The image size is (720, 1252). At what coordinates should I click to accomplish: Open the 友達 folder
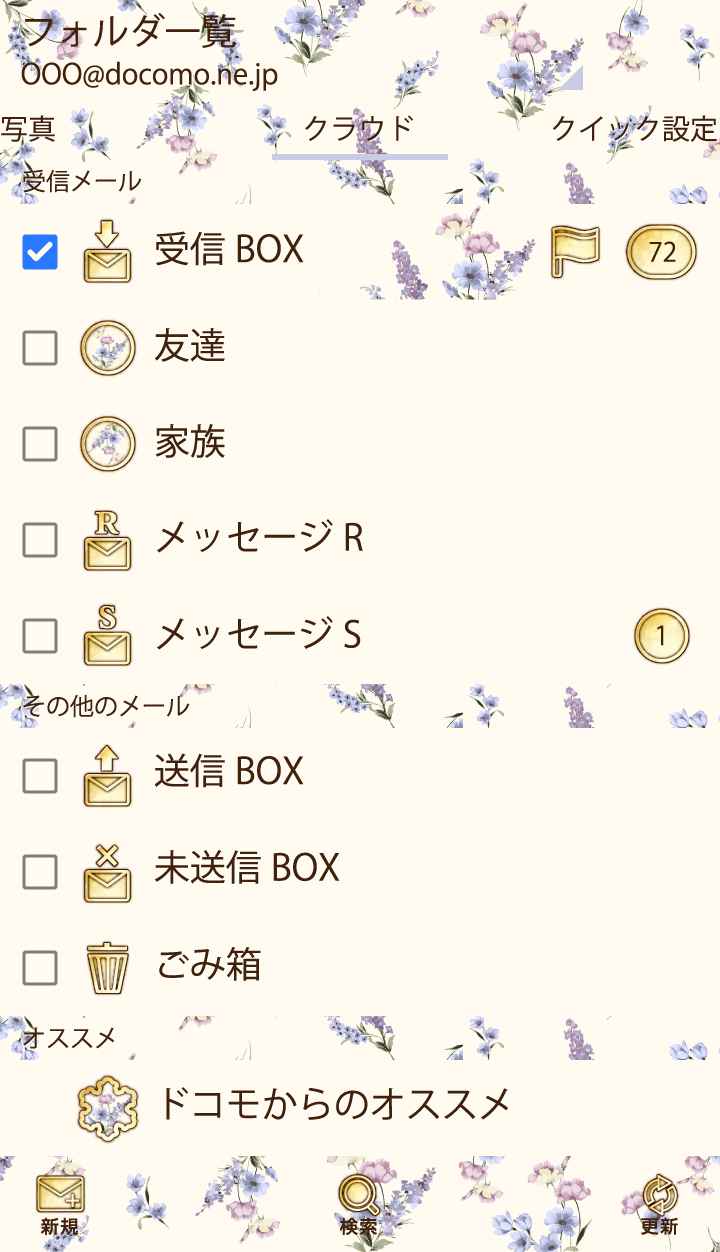point(190,347)
